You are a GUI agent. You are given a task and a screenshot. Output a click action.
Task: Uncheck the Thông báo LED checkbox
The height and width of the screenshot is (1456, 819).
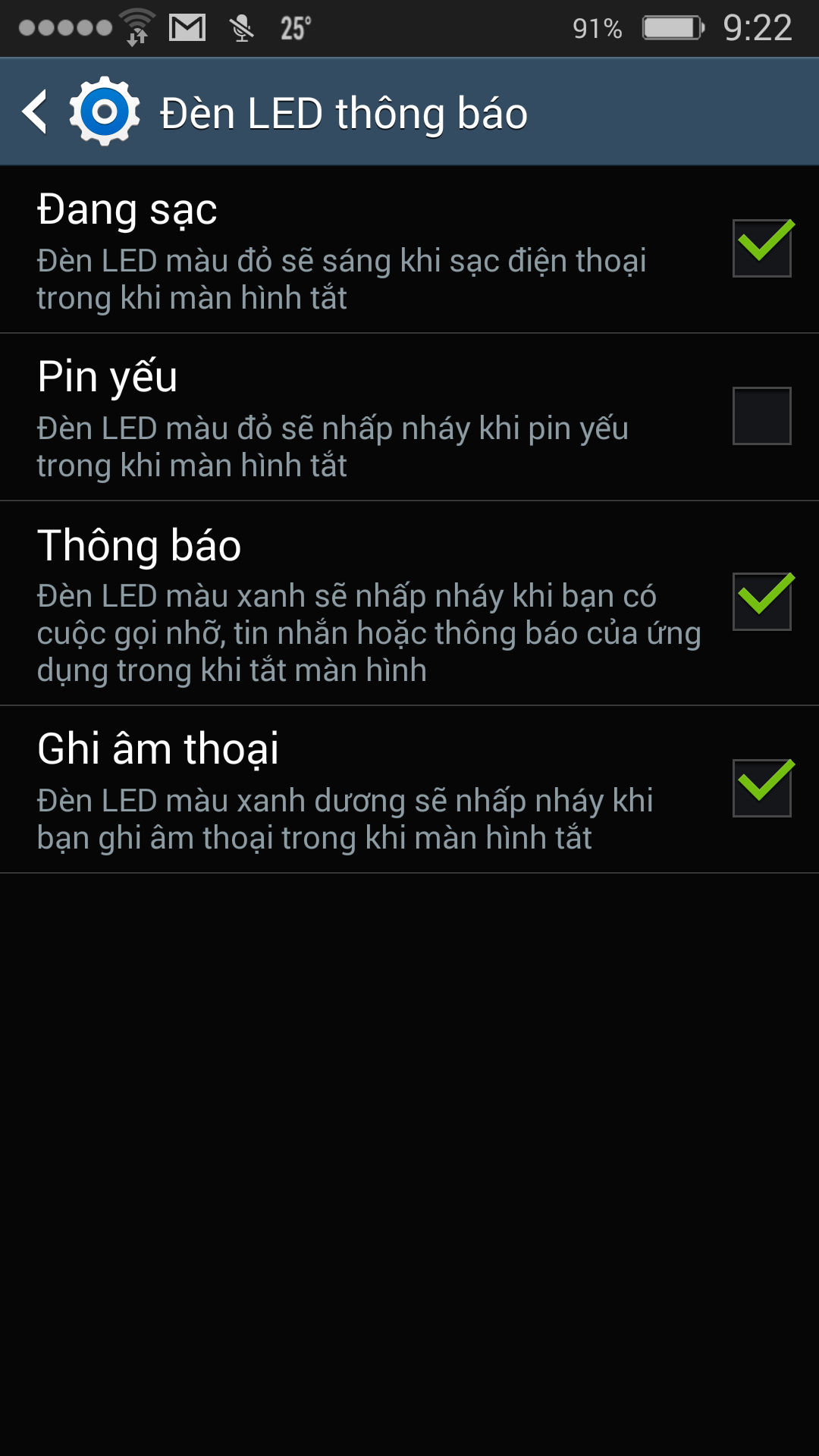(x=762, y=601)
